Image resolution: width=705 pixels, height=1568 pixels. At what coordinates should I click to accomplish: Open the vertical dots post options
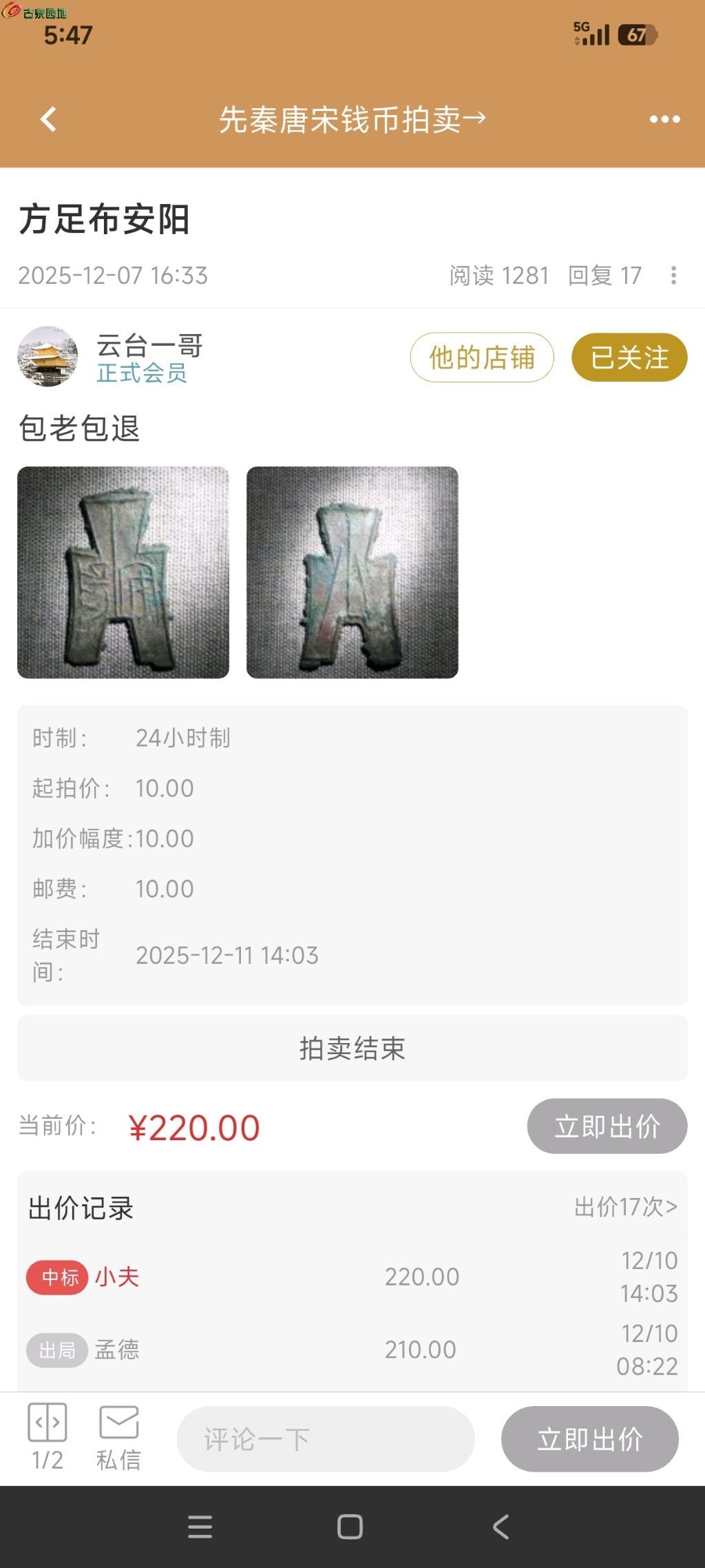(x=673, y=276)
